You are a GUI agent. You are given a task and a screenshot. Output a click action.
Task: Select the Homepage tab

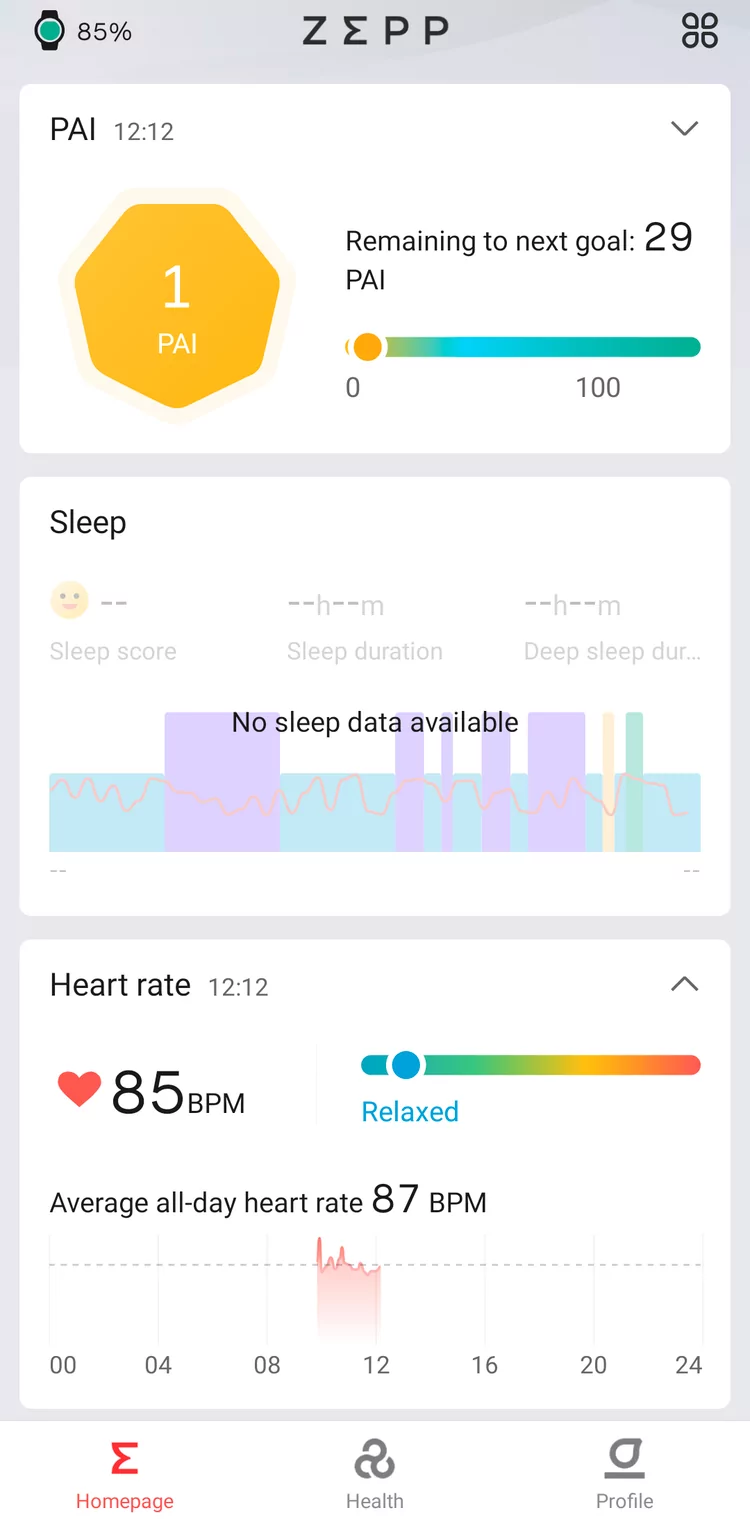pos(125,1474)
